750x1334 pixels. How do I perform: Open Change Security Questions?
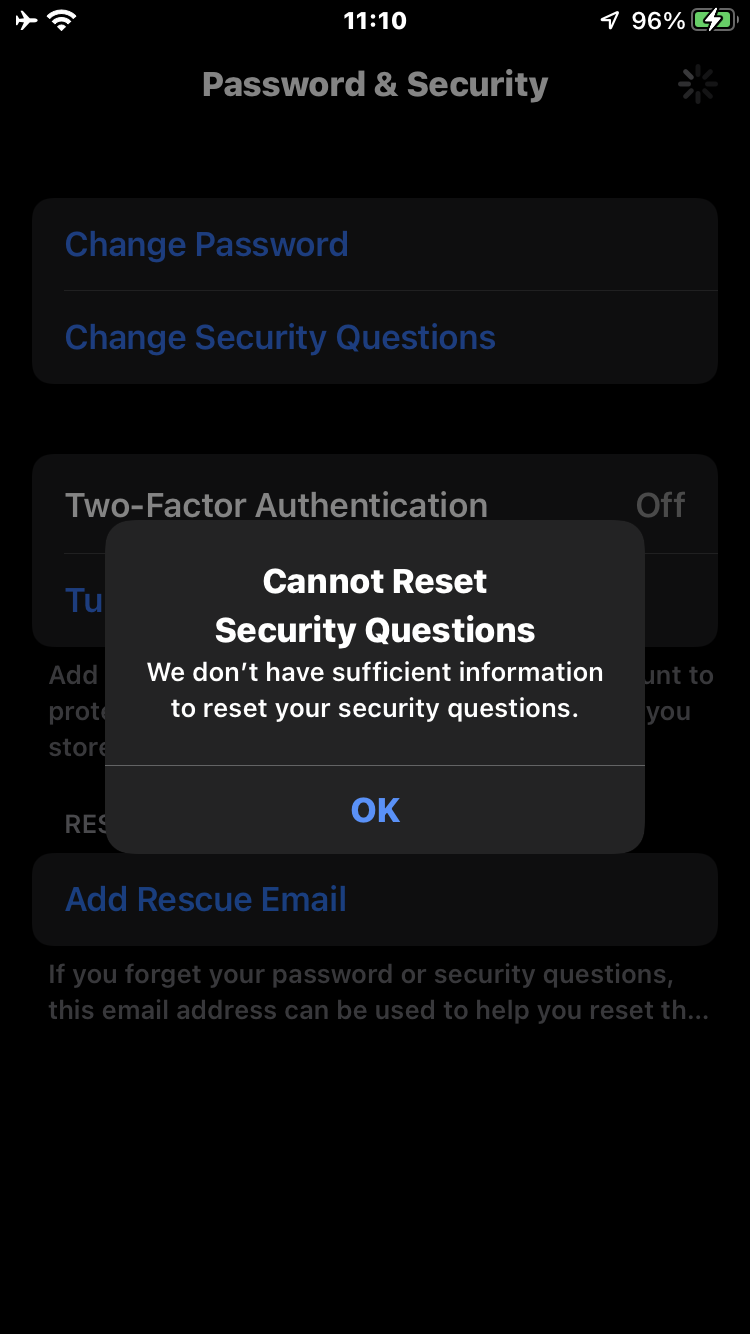(x=280, y=338)
